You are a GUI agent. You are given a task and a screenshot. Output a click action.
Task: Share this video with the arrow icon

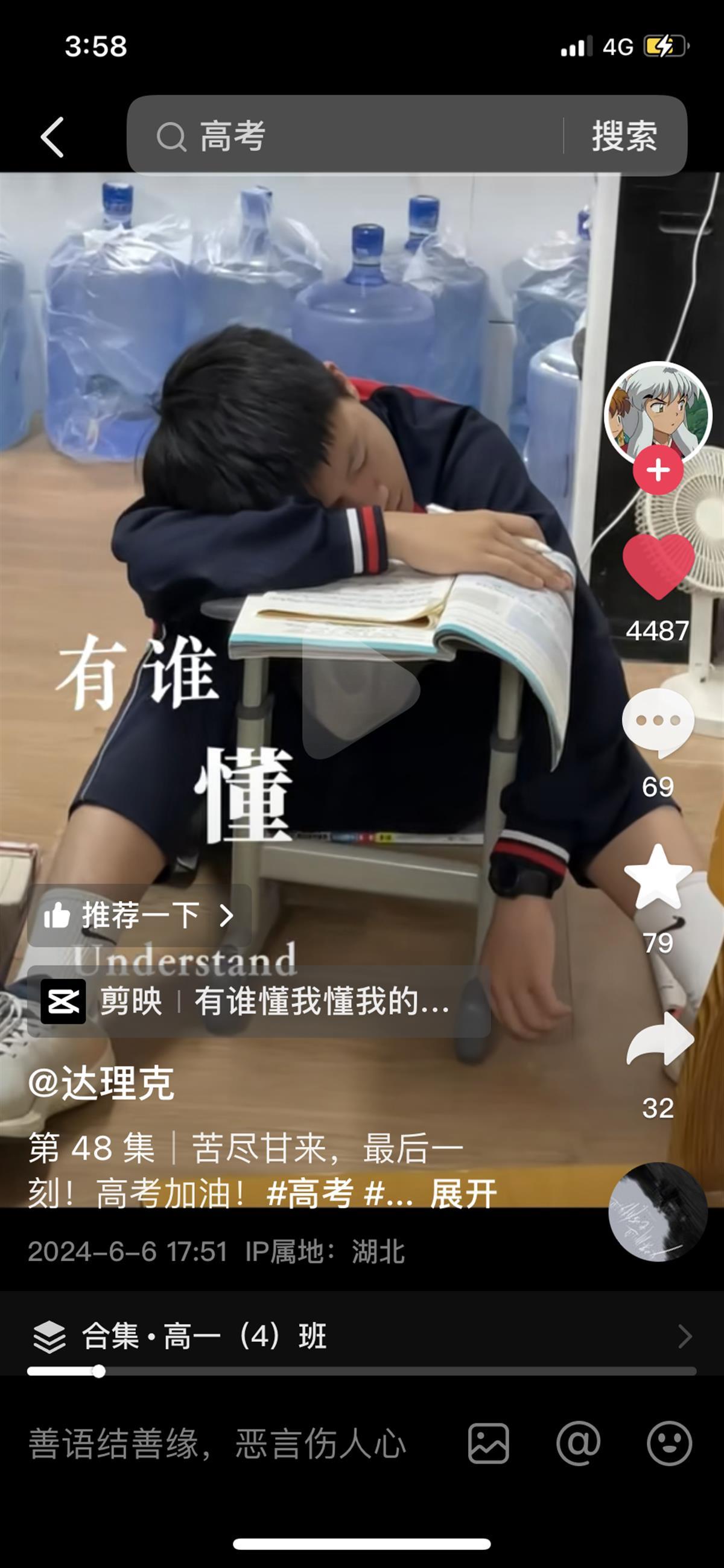pos(659,1041)
